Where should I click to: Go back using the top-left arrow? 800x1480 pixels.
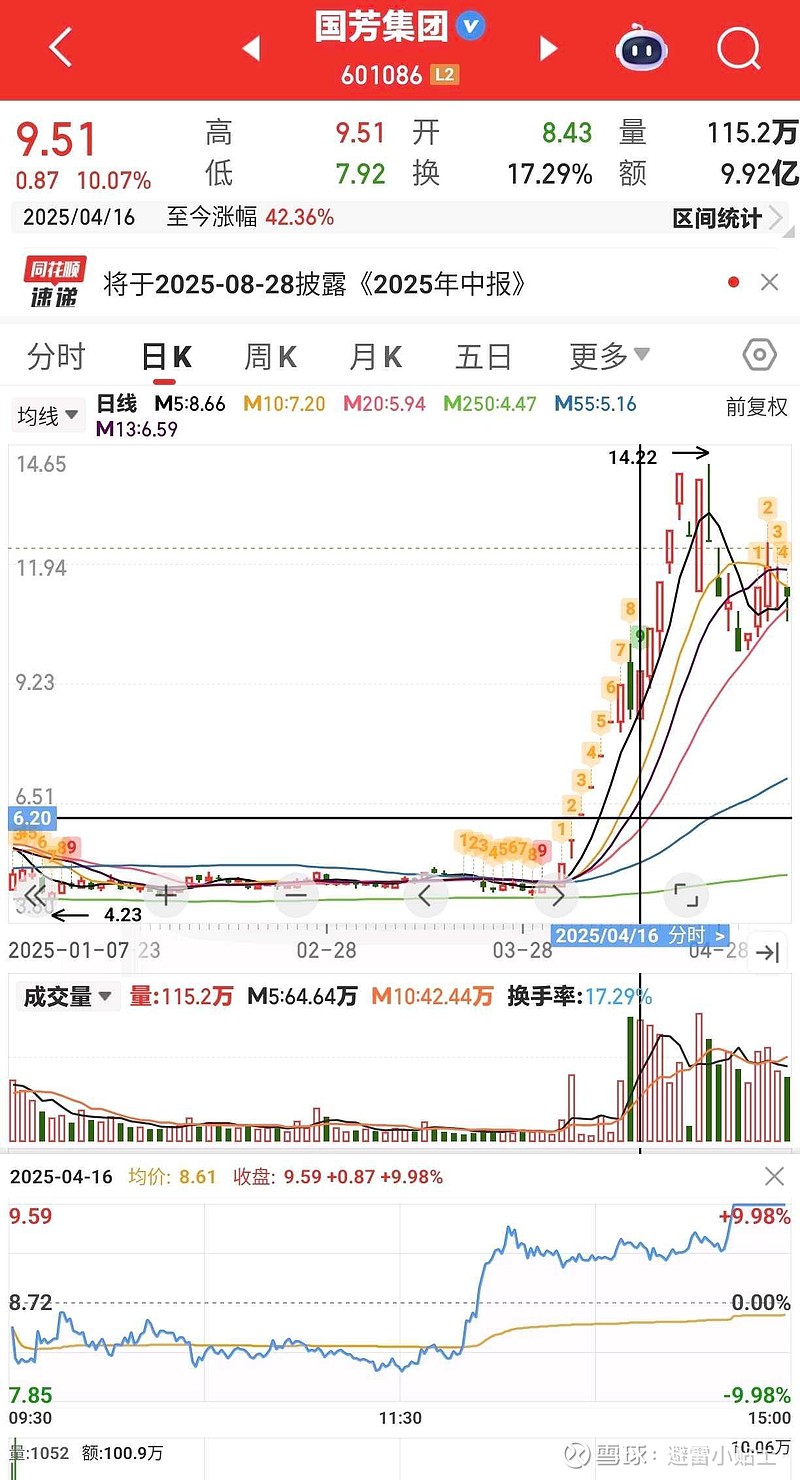pyautogui.click(x=61, y=47)
